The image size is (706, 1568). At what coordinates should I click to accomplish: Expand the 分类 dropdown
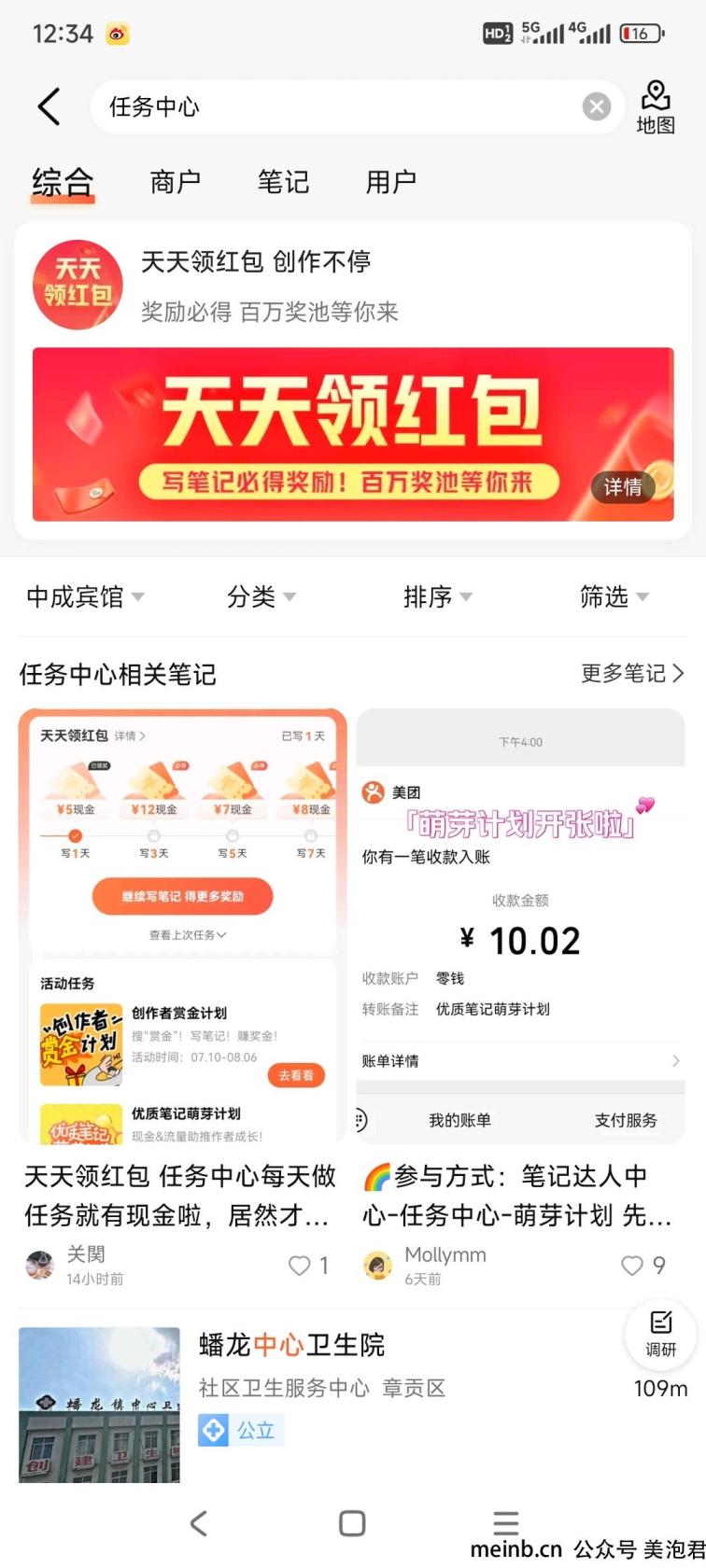point(261,596)
